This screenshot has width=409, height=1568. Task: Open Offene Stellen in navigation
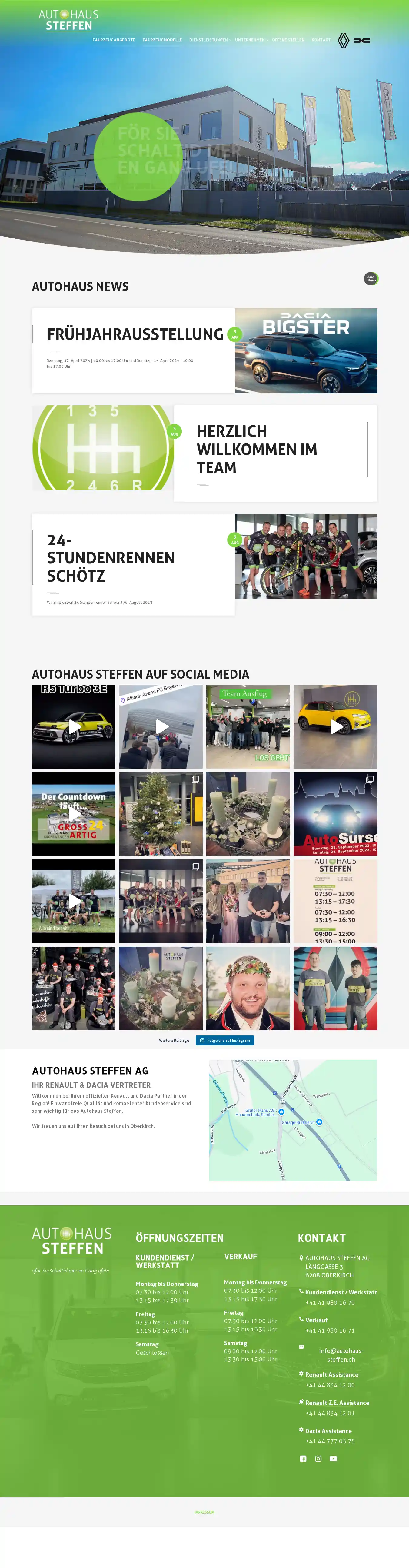(x=288, y=40)
